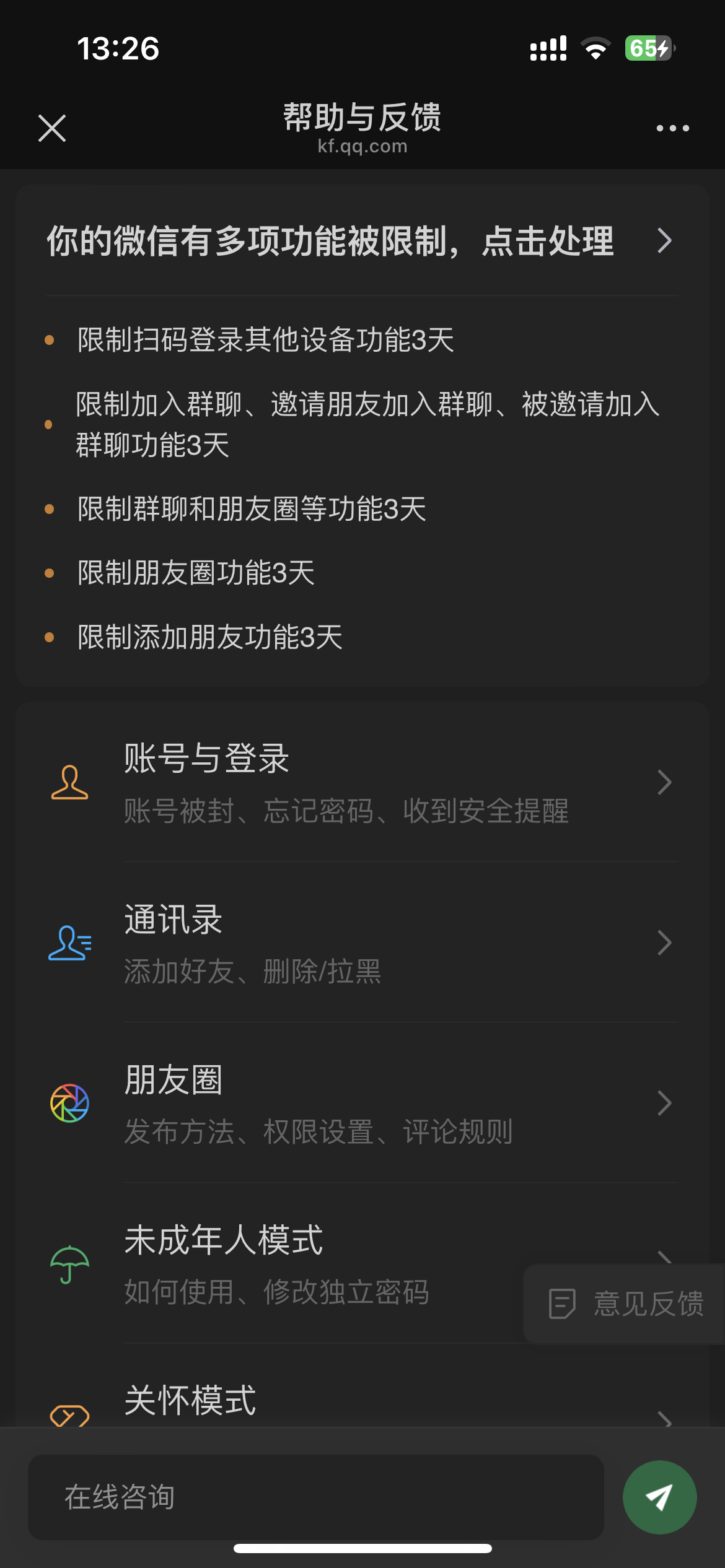Viewport: 725px width, 1568px height.
Task: Expand the 通讯录 row chevron
Action: tap(664, 943)
